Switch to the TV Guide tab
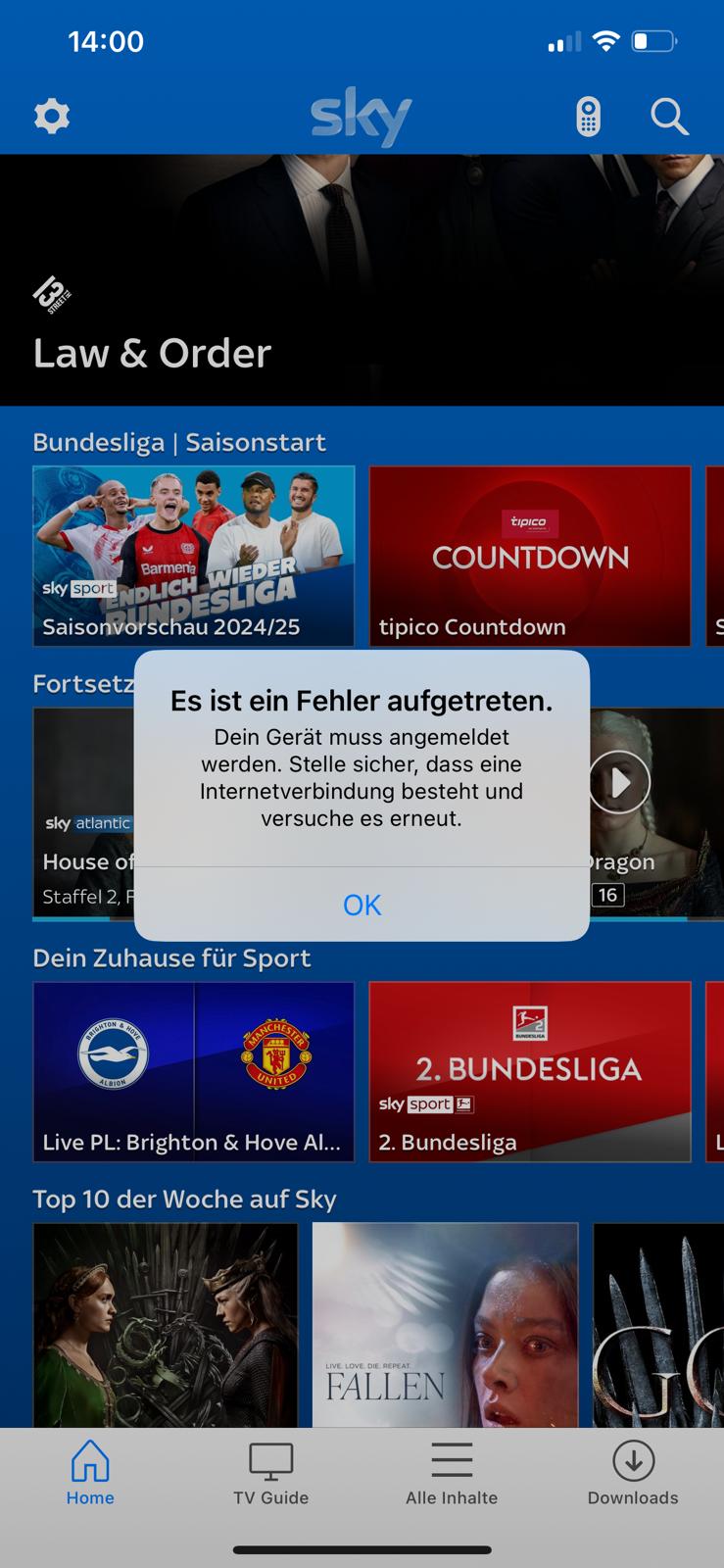Viewport: 724px width, 1568px height. pos(271,1473)
